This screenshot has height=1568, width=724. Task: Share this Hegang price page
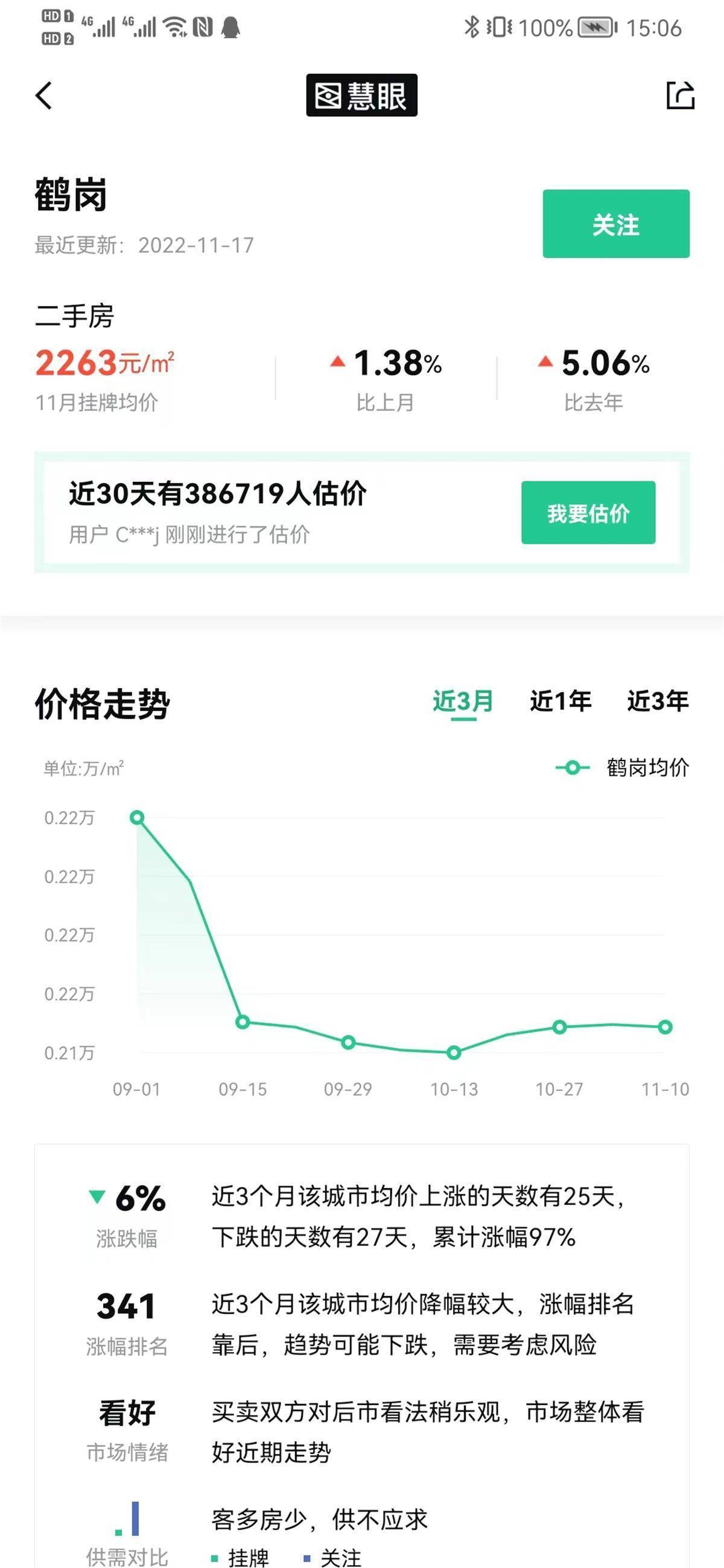coord(680,95)
